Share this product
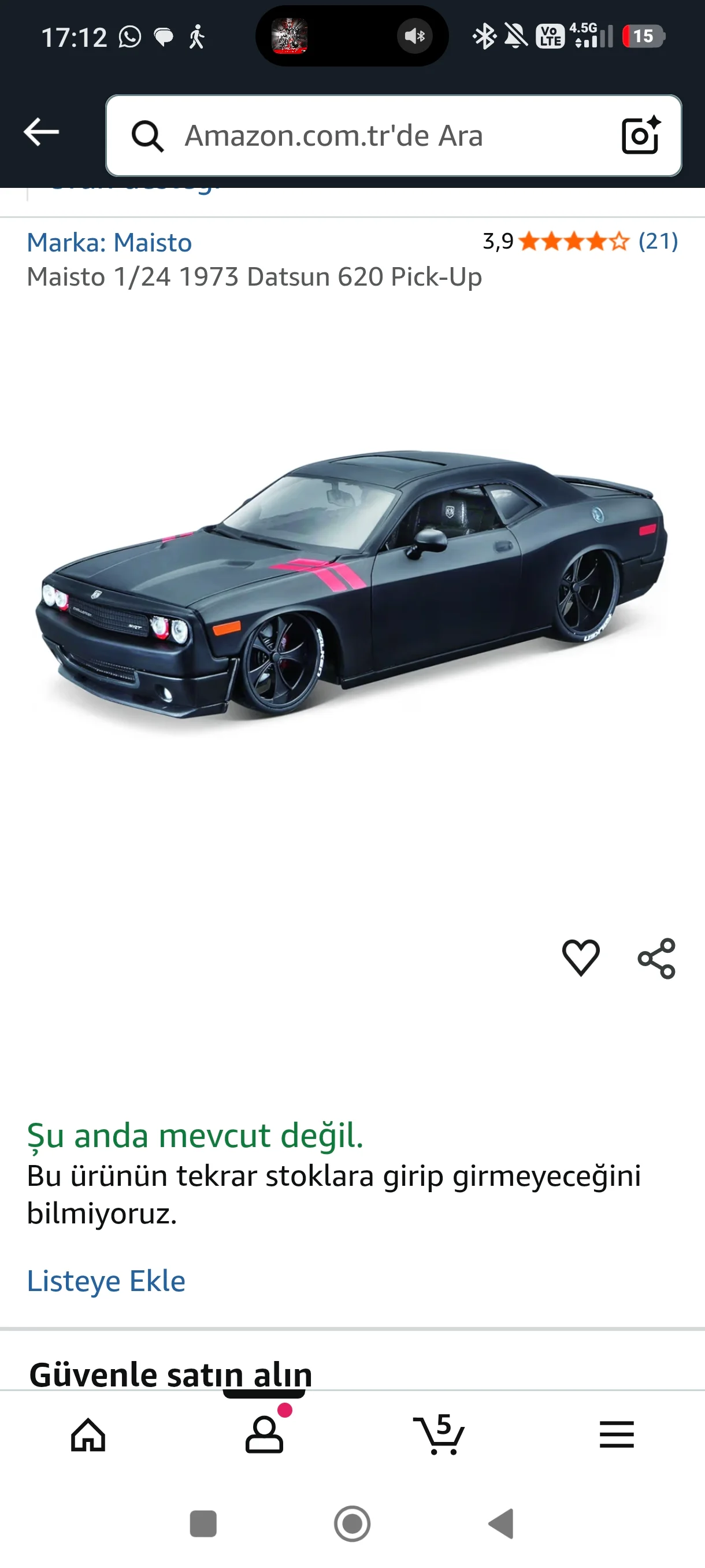The image size is (705, 1568). tap(656, 958)
